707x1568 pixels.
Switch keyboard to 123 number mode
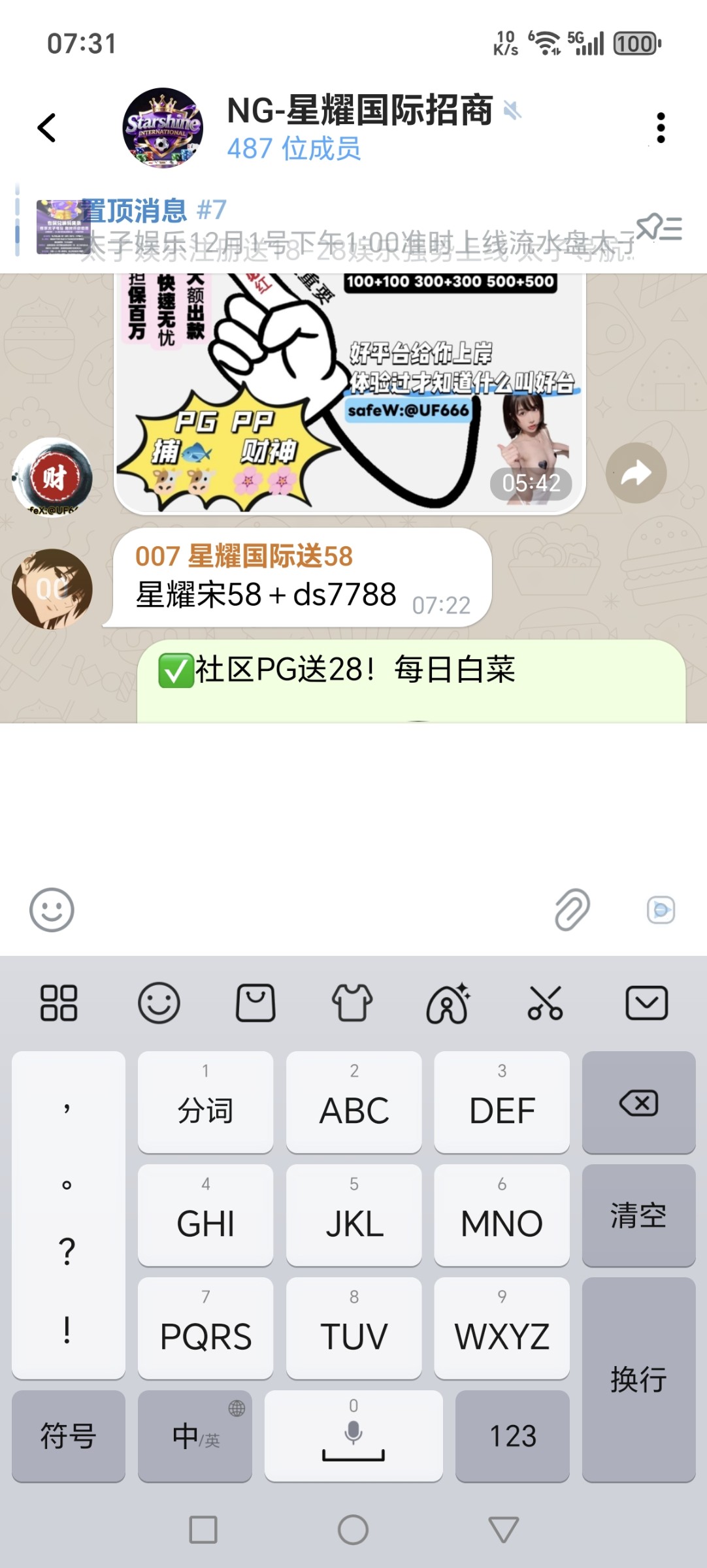[512, 1436]
